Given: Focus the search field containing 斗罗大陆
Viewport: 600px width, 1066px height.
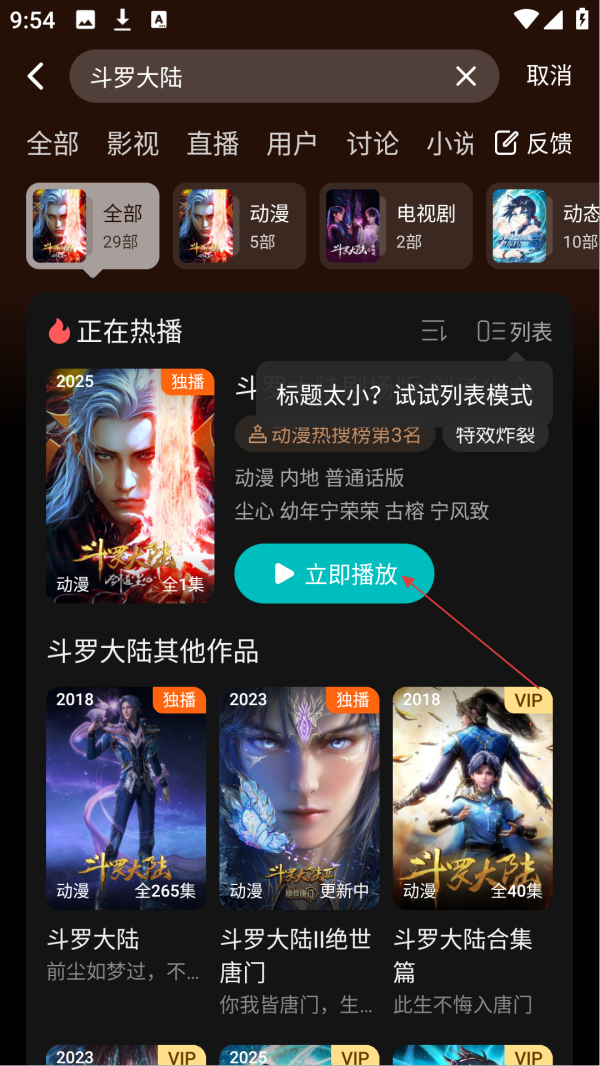Looking at the screenshot, I should point(260,77).
